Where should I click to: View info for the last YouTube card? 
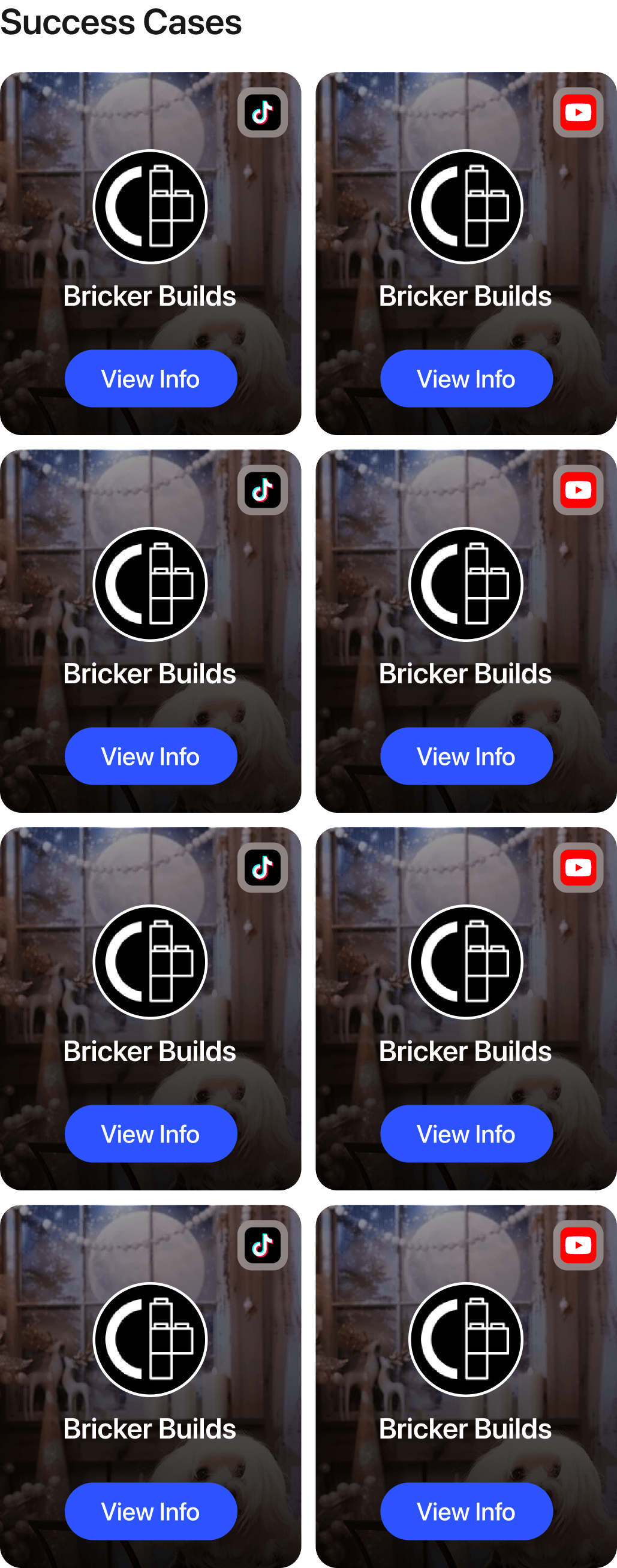coord(466,1511)
